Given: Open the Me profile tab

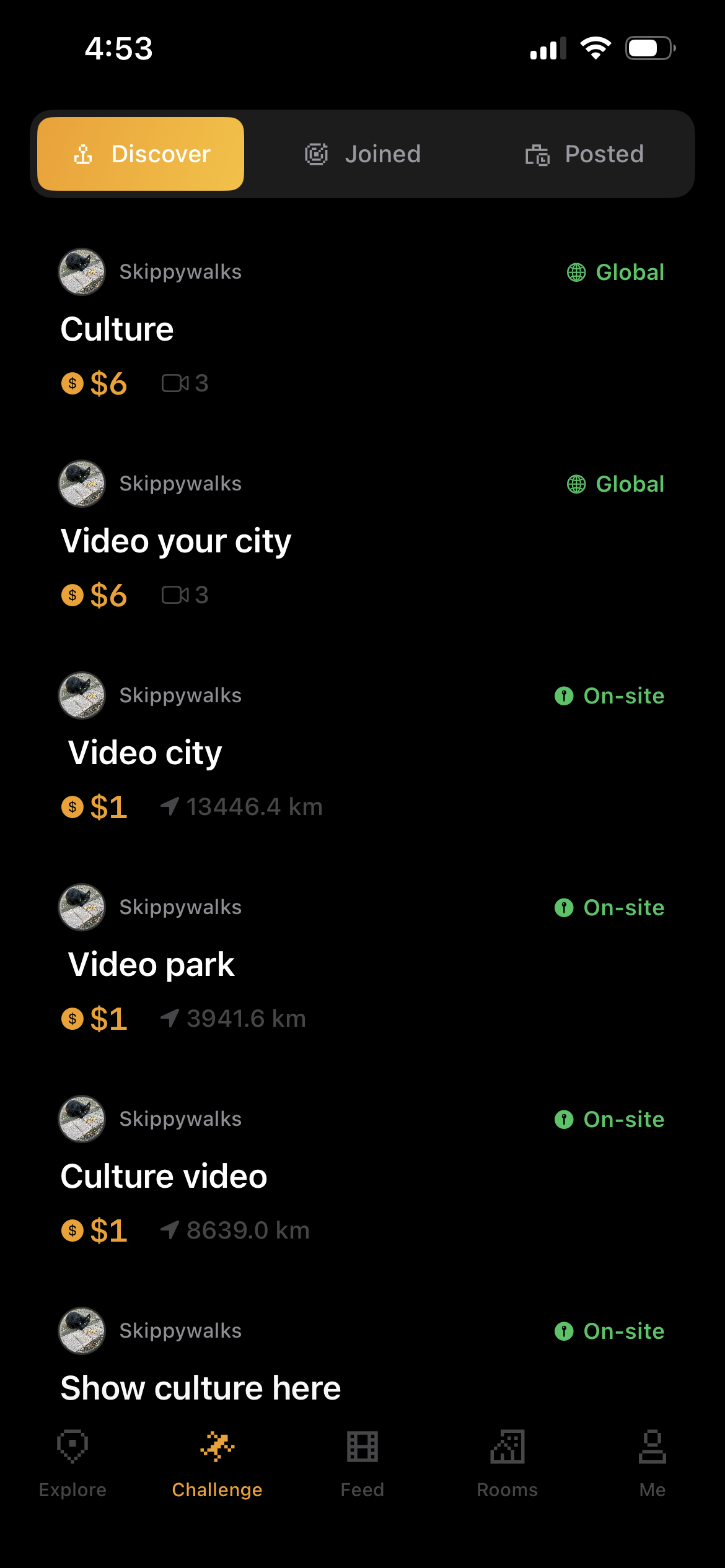Looking at the screenshot, I should click(x=652, y=1463).
